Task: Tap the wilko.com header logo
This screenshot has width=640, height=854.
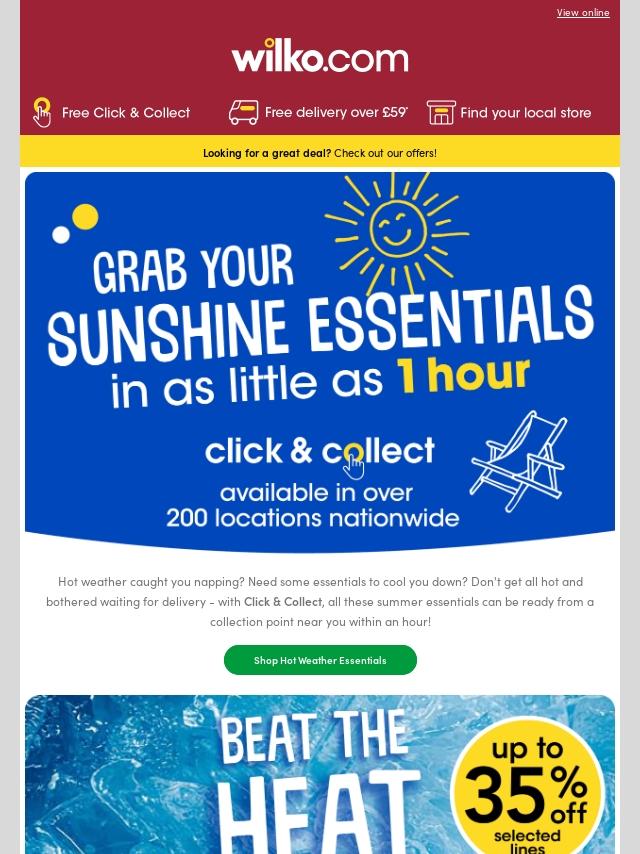Action: (320, 56)
